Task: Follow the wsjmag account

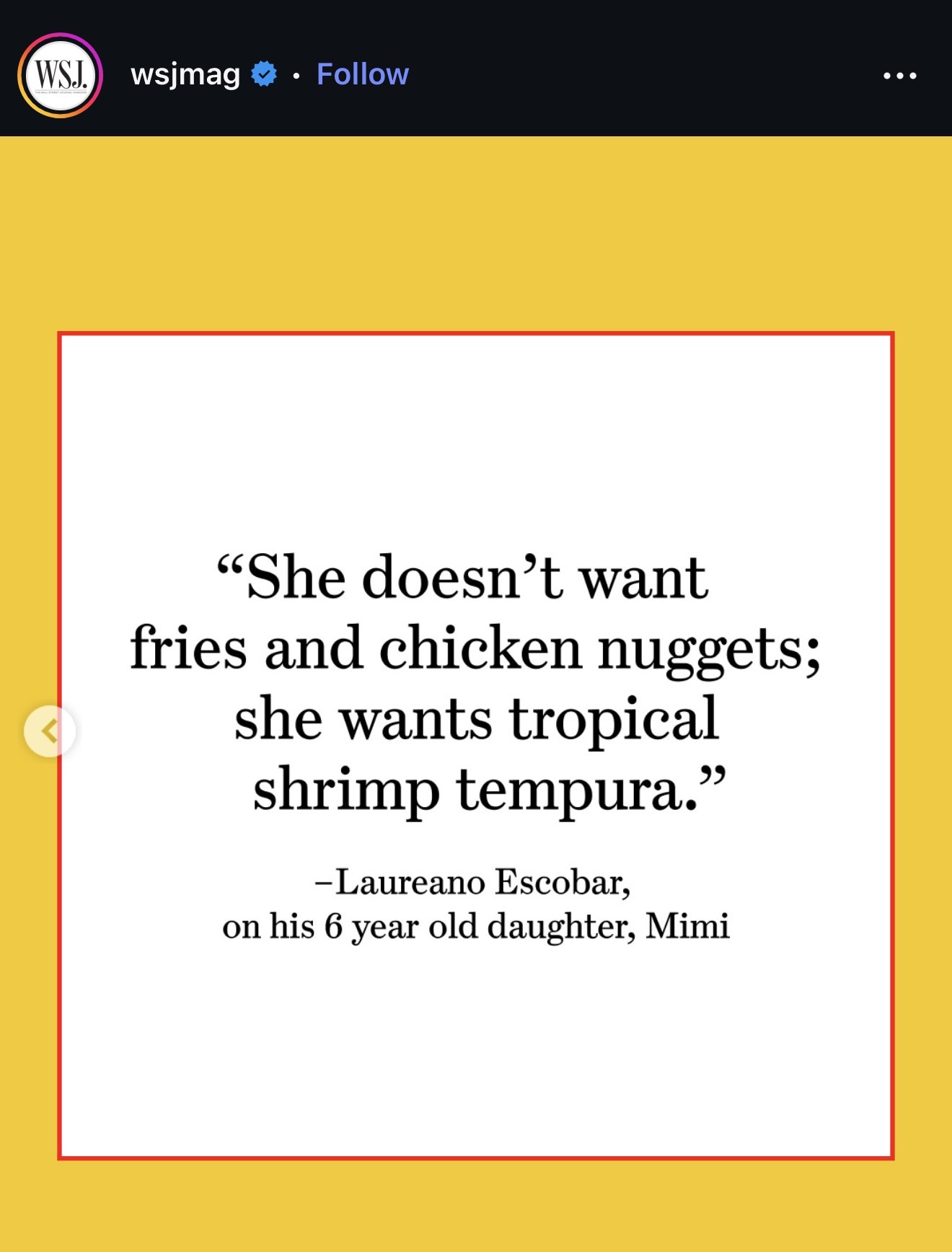Action: click(x=363, y=74)
